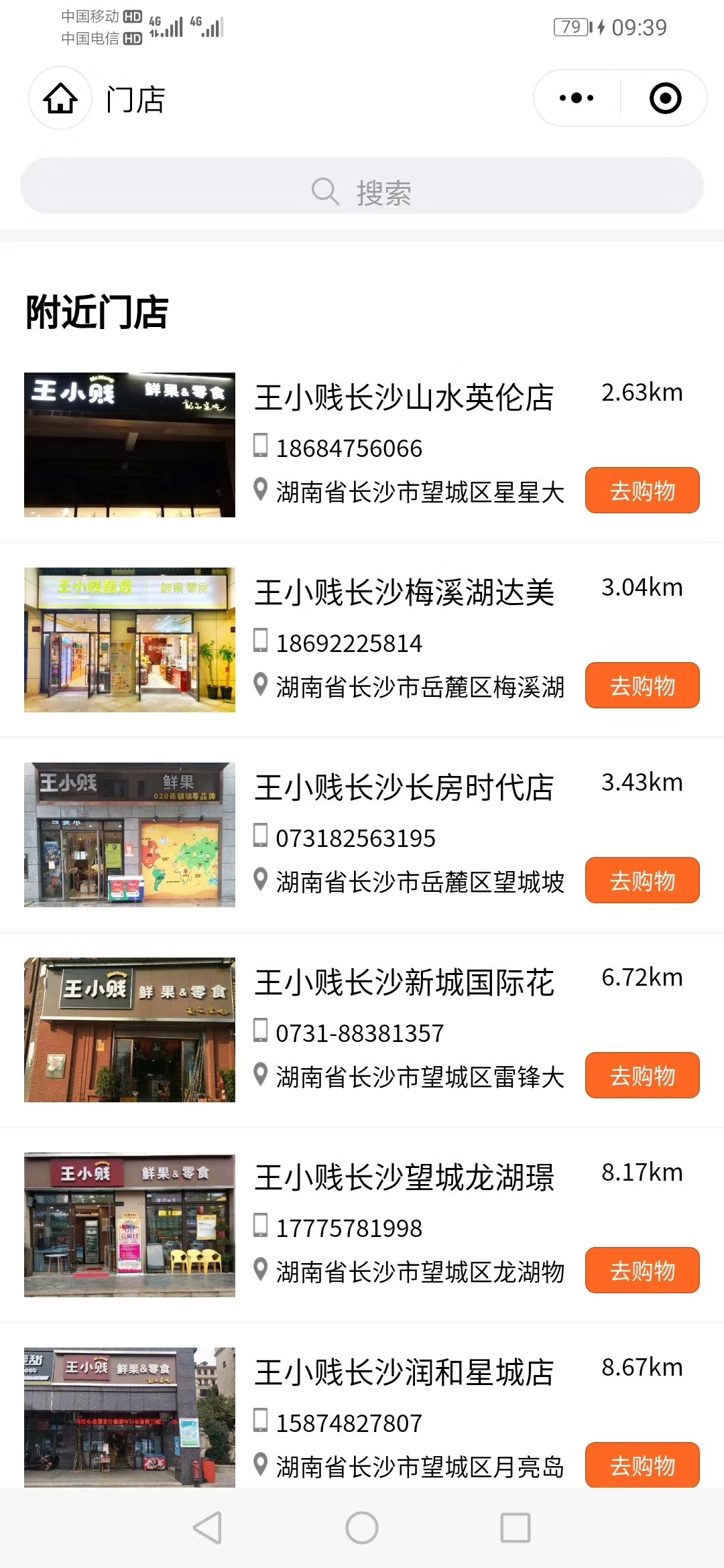Go back using the system back button
Image resolution: width=724 pixels, height=1568 pixels.
tap(207, 1528)
